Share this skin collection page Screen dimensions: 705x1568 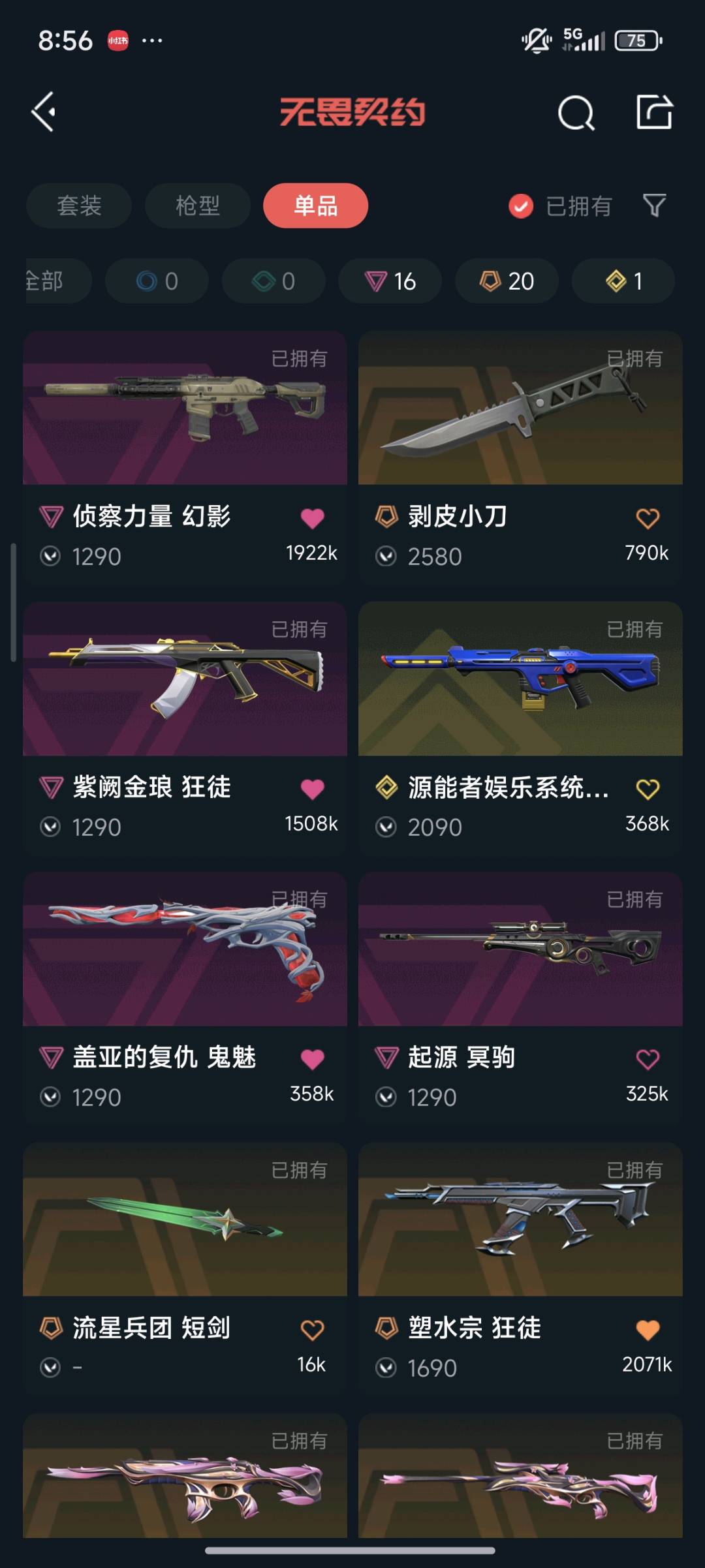click(x=654, y=112)
